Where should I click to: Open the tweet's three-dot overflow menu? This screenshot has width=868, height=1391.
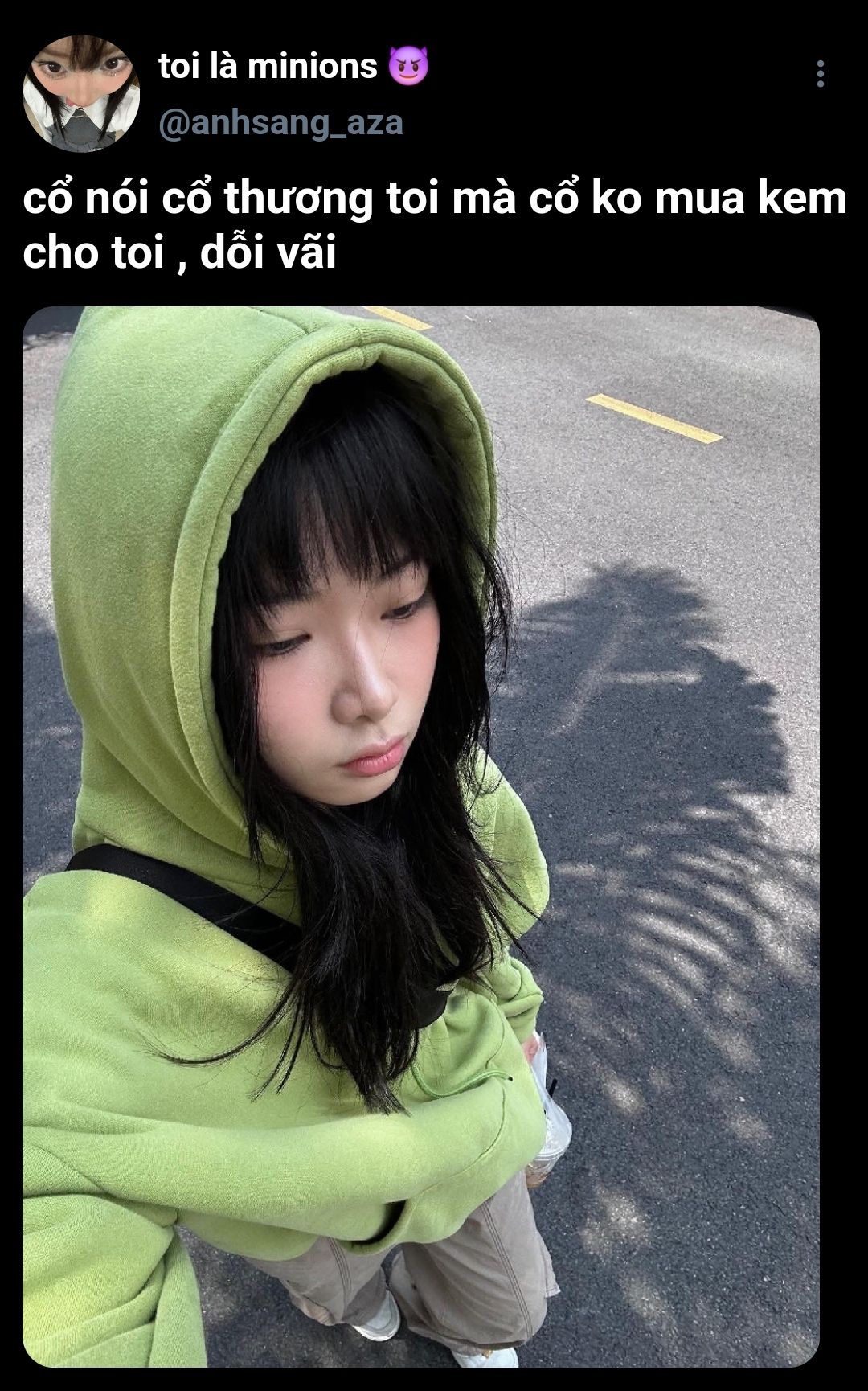[x=820, y=74]
